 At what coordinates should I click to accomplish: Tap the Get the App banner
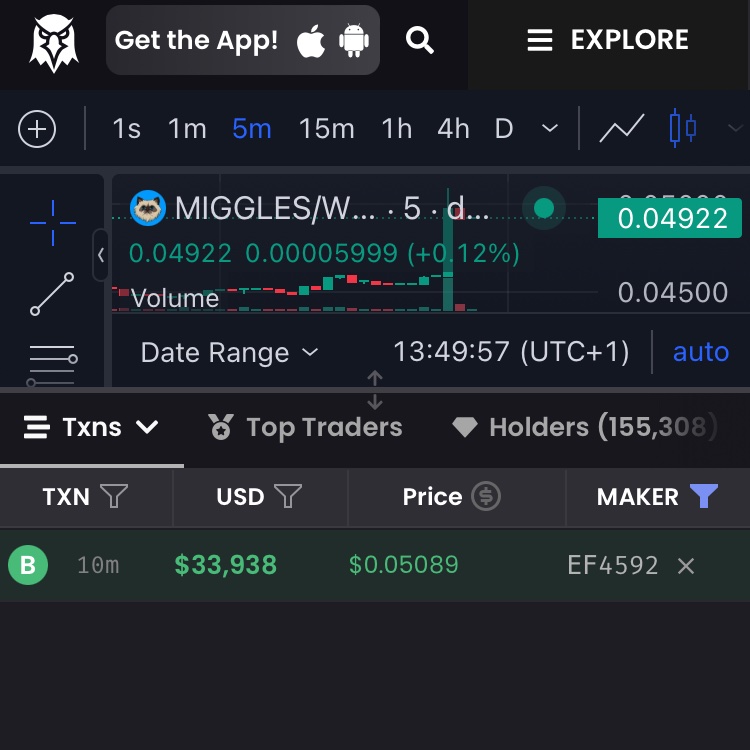click(x=242, y=40)
